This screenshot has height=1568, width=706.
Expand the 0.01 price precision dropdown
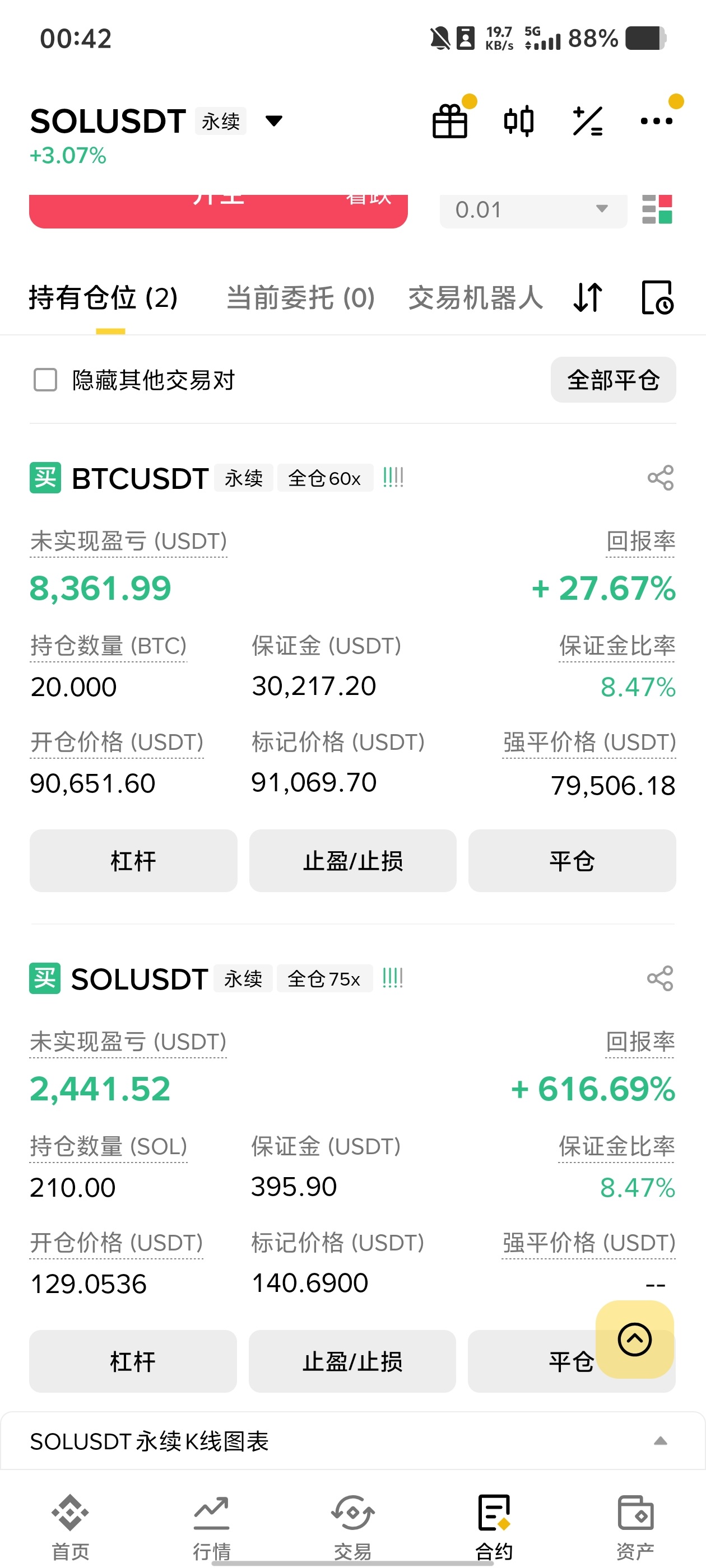(x=533, y=210)
